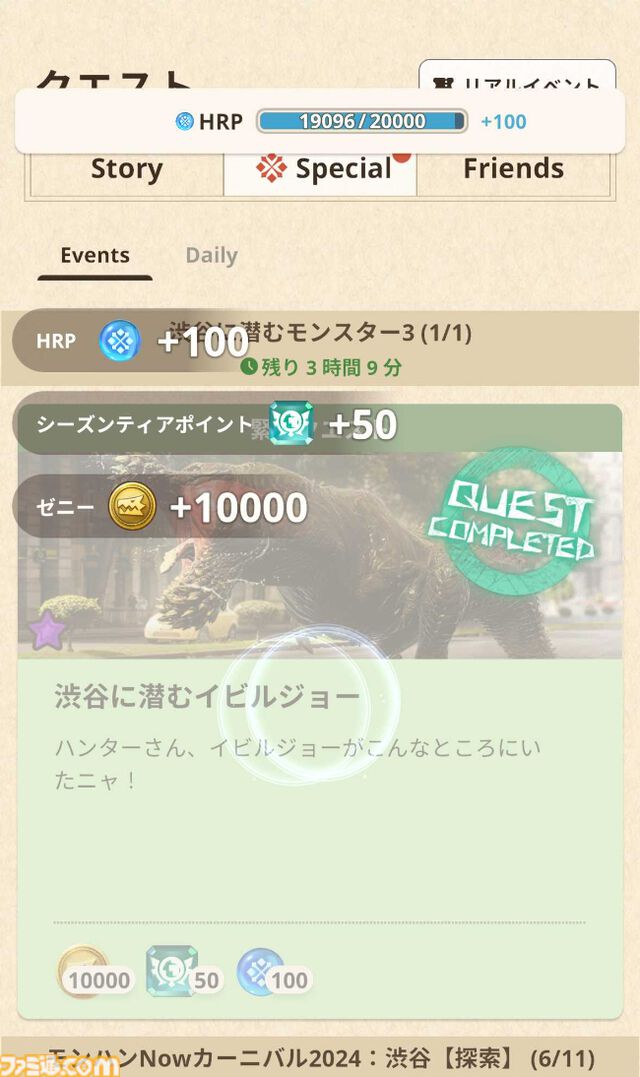Select the Special quests tab
This screenshot has height=1077, width=640.
point(320,171)
